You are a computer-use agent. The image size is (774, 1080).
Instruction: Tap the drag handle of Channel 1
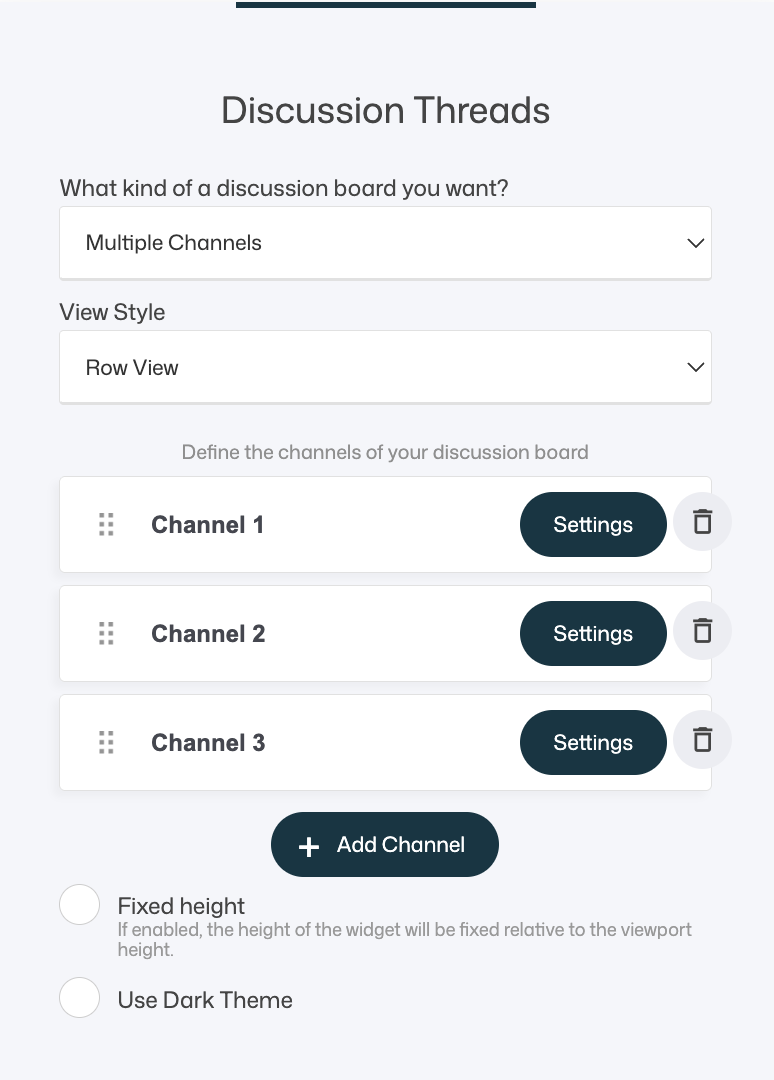(x=106, y=525)
